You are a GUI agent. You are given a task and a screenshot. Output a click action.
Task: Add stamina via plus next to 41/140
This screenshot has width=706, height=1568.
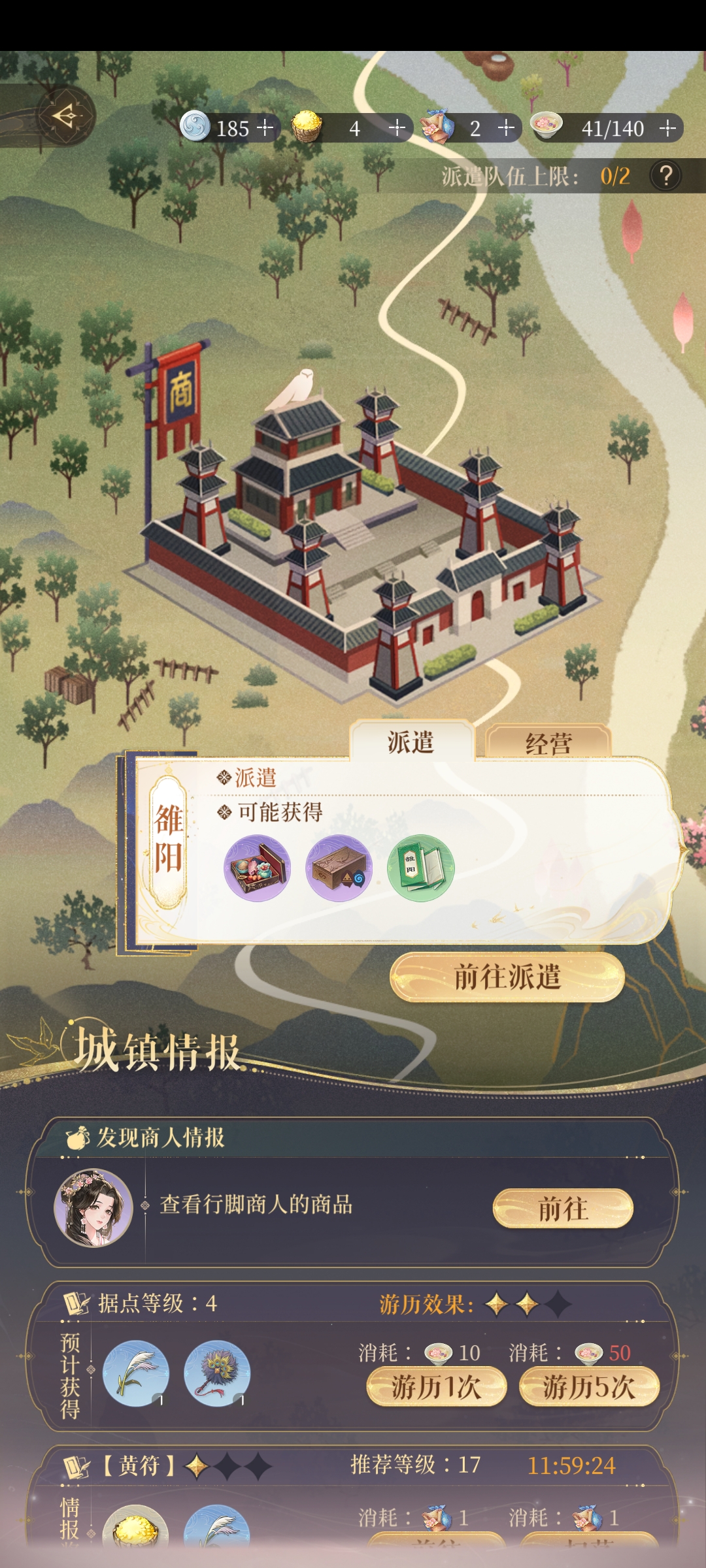tap(667, 128)
